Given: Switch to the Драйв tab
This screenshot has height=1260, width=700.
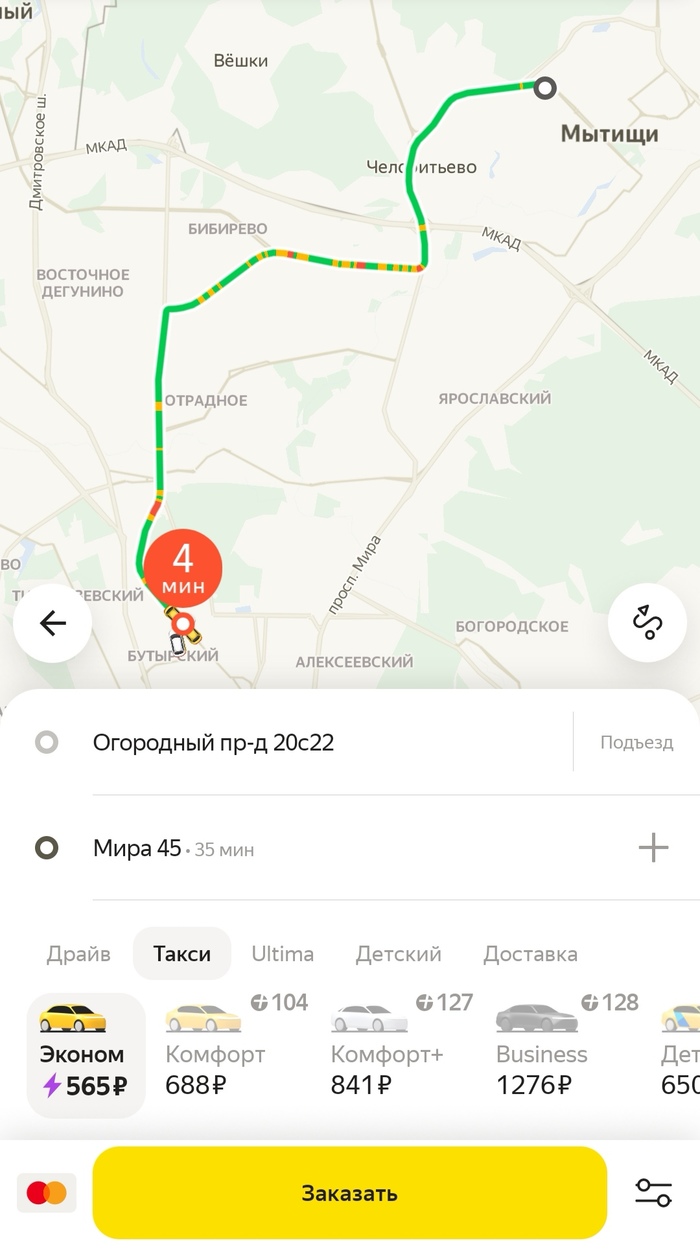Looking at the screenshot, I should (x=78, y=954).
